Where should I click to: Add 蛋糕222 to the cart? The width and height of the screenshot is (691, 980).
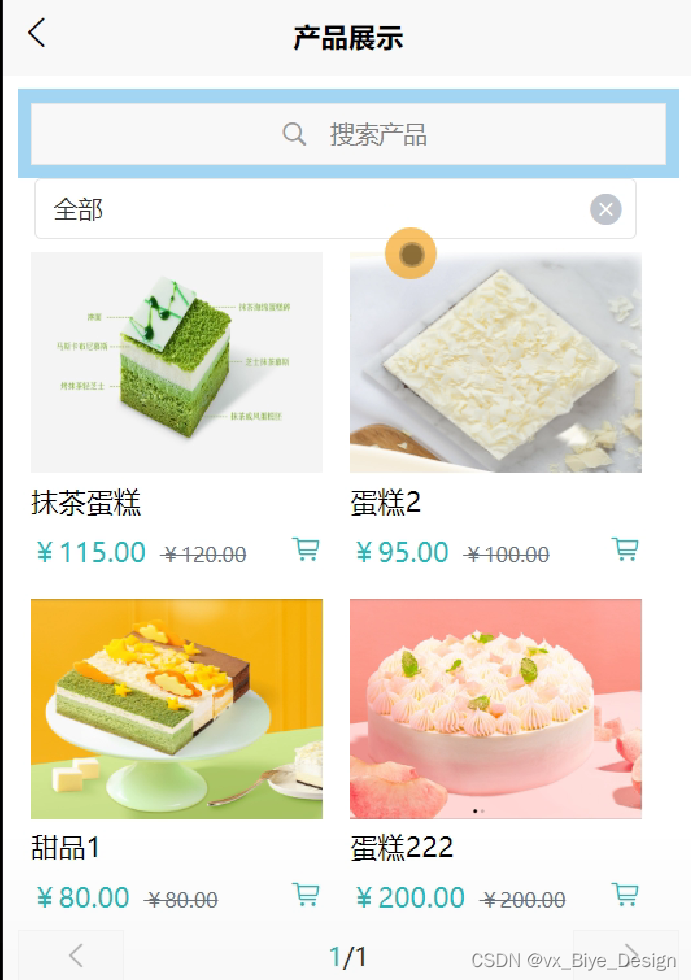pos(625,894)
